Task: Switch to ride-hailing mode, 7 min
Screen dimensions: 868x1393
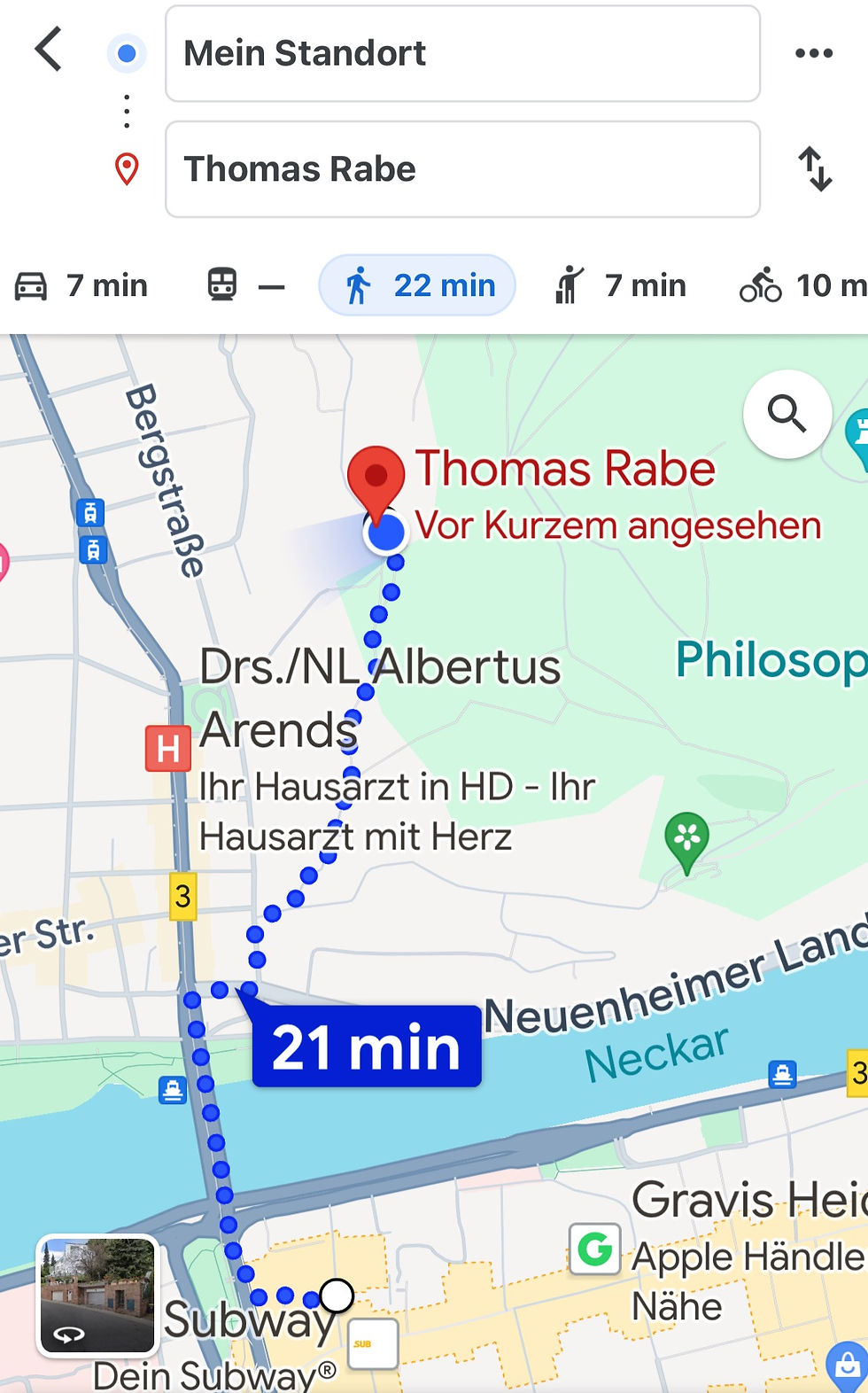Action: point(619,286)
